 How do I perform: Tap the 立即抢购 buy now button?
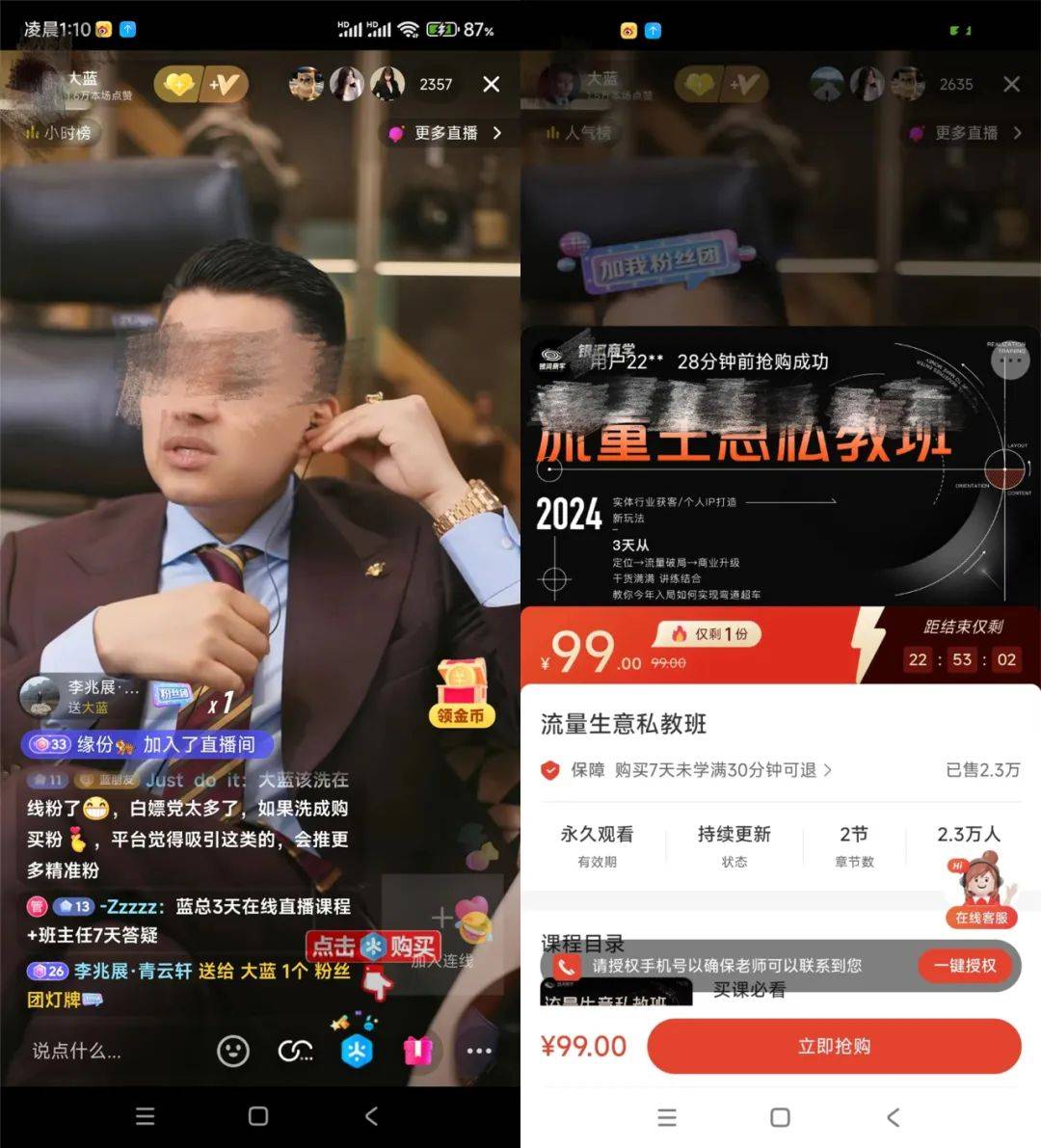click(x=835, y=1047)
